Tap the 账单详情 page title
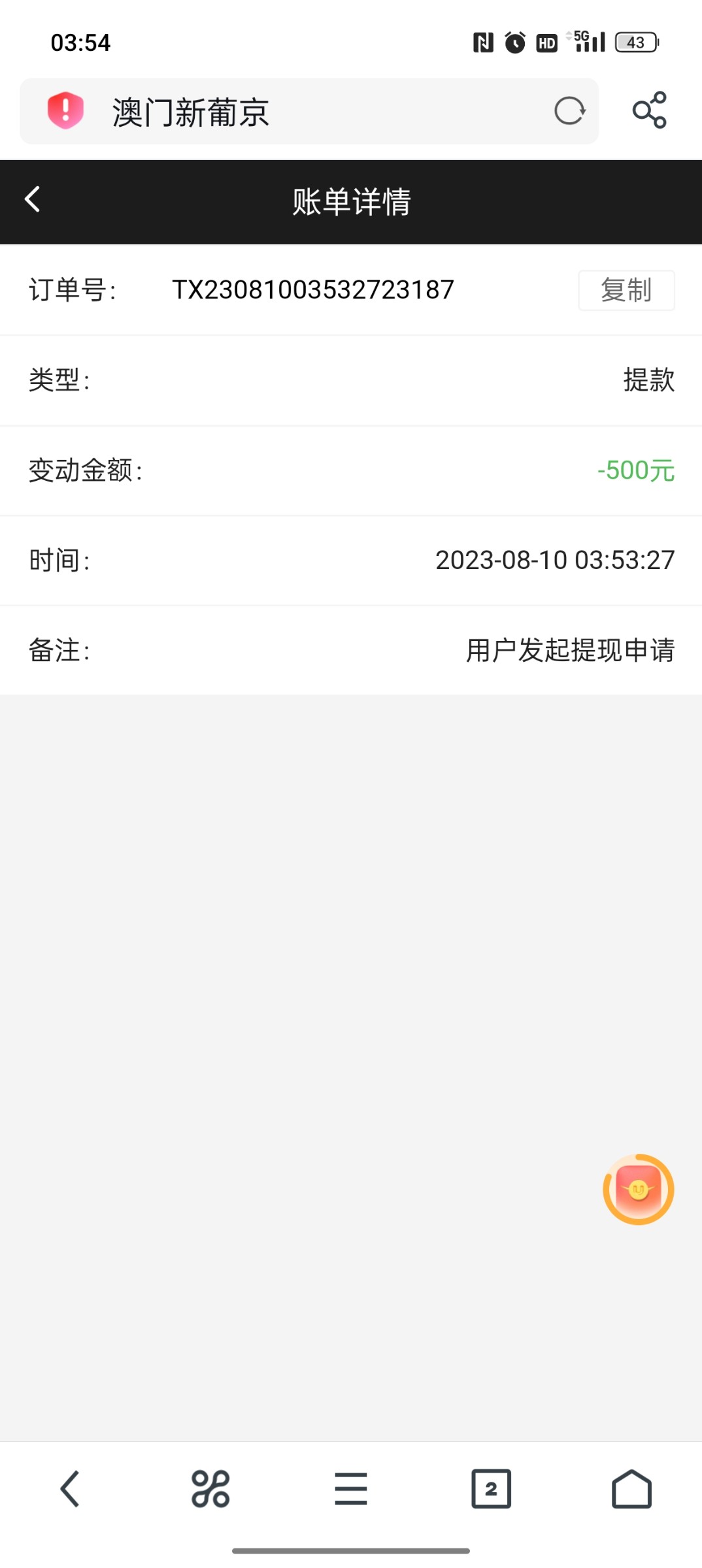This screenshot has width=702, height=1568. [351, 202]
